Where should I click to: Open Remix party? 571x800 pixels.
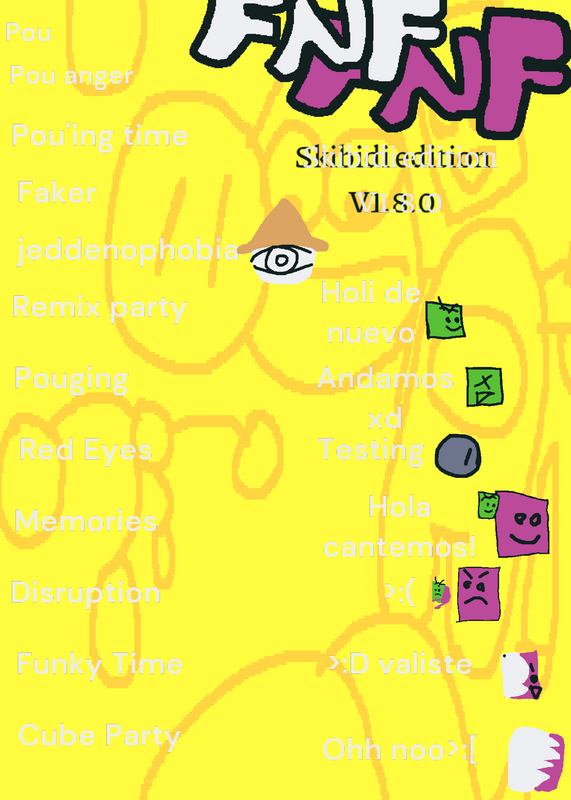100,308
